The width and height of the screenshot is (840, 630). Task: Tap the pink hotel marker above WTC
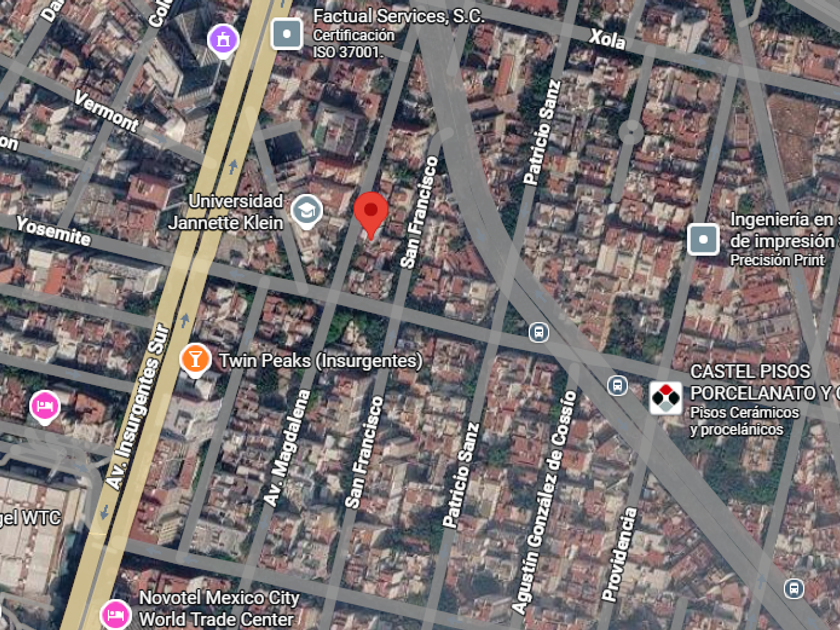[44, 408]
